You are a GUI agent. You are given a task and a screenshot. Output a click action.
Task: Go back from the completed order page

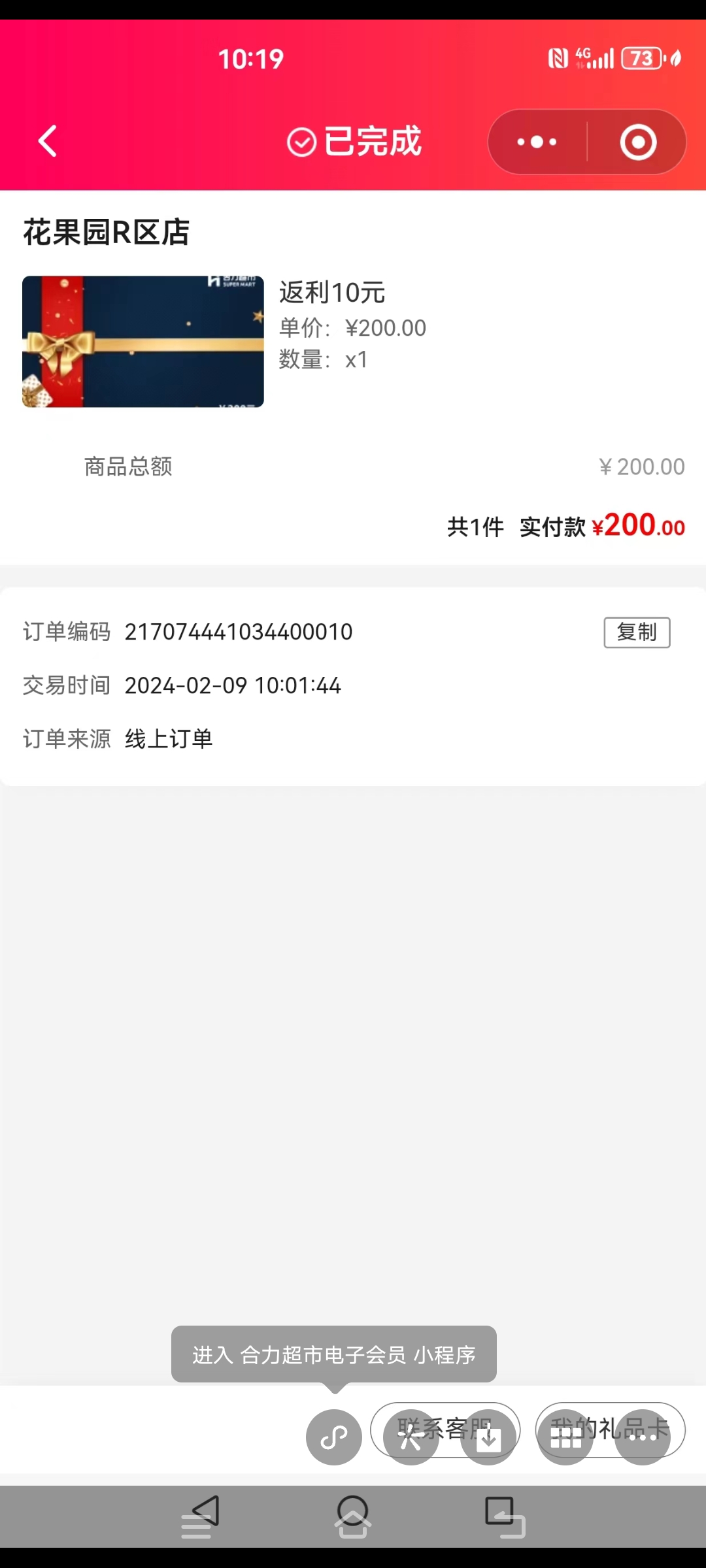click(48, 141)
